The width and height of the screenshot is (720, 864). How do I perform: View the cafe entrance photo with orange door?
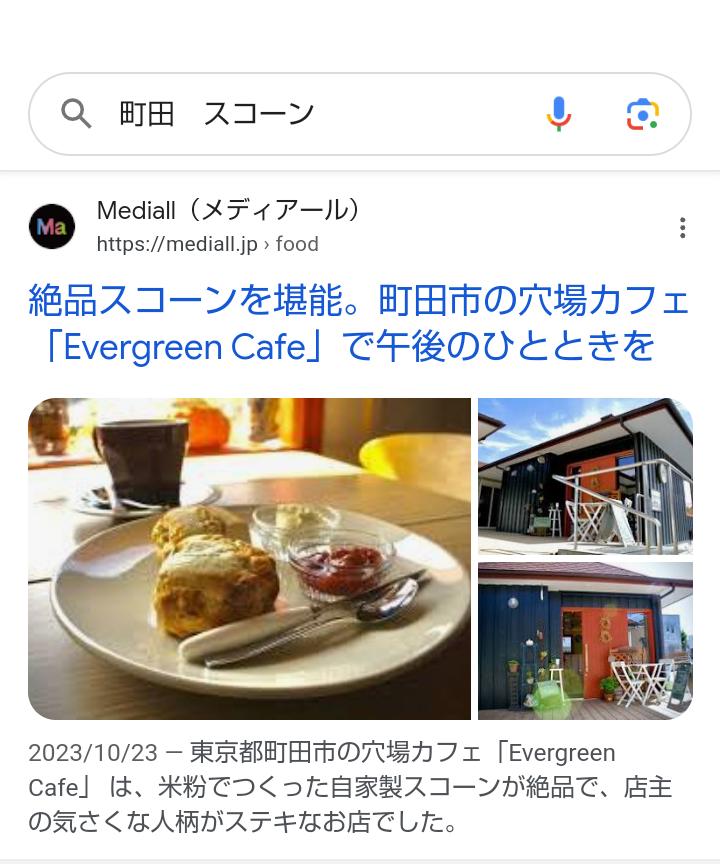[585, 640]
